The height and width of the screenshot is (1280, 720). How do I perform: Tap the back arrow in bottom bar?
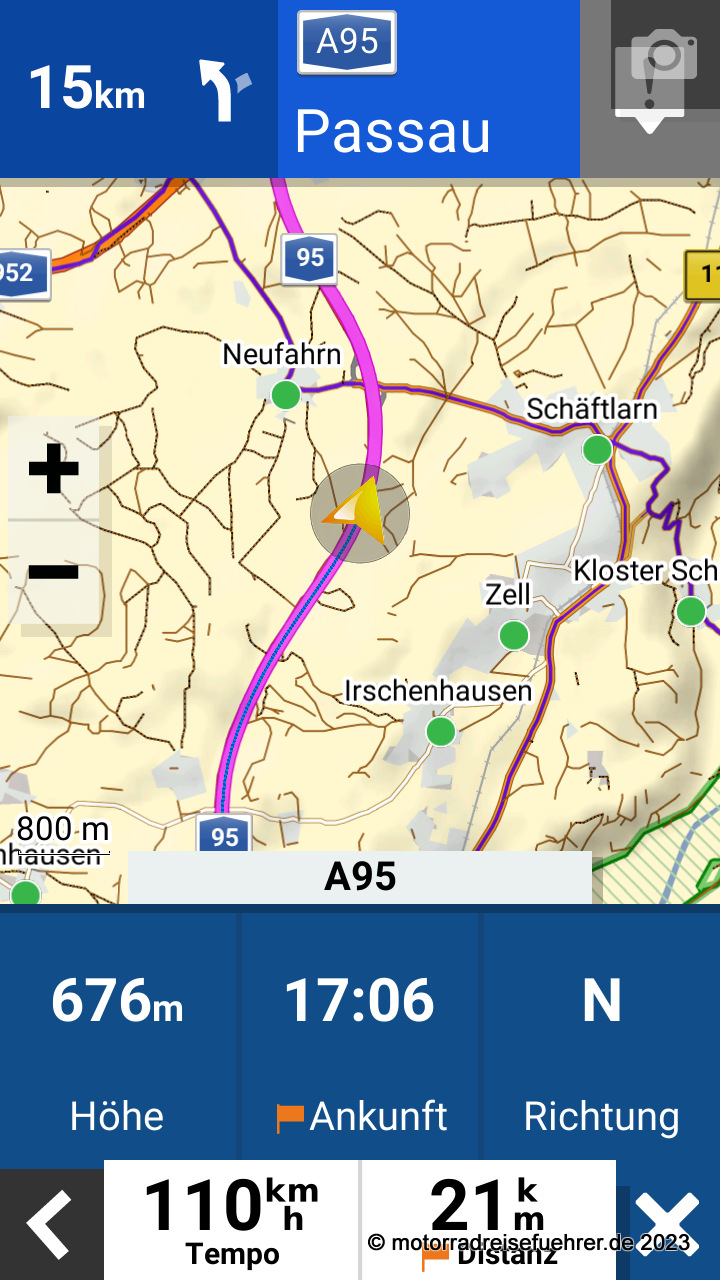[50, 1224]
